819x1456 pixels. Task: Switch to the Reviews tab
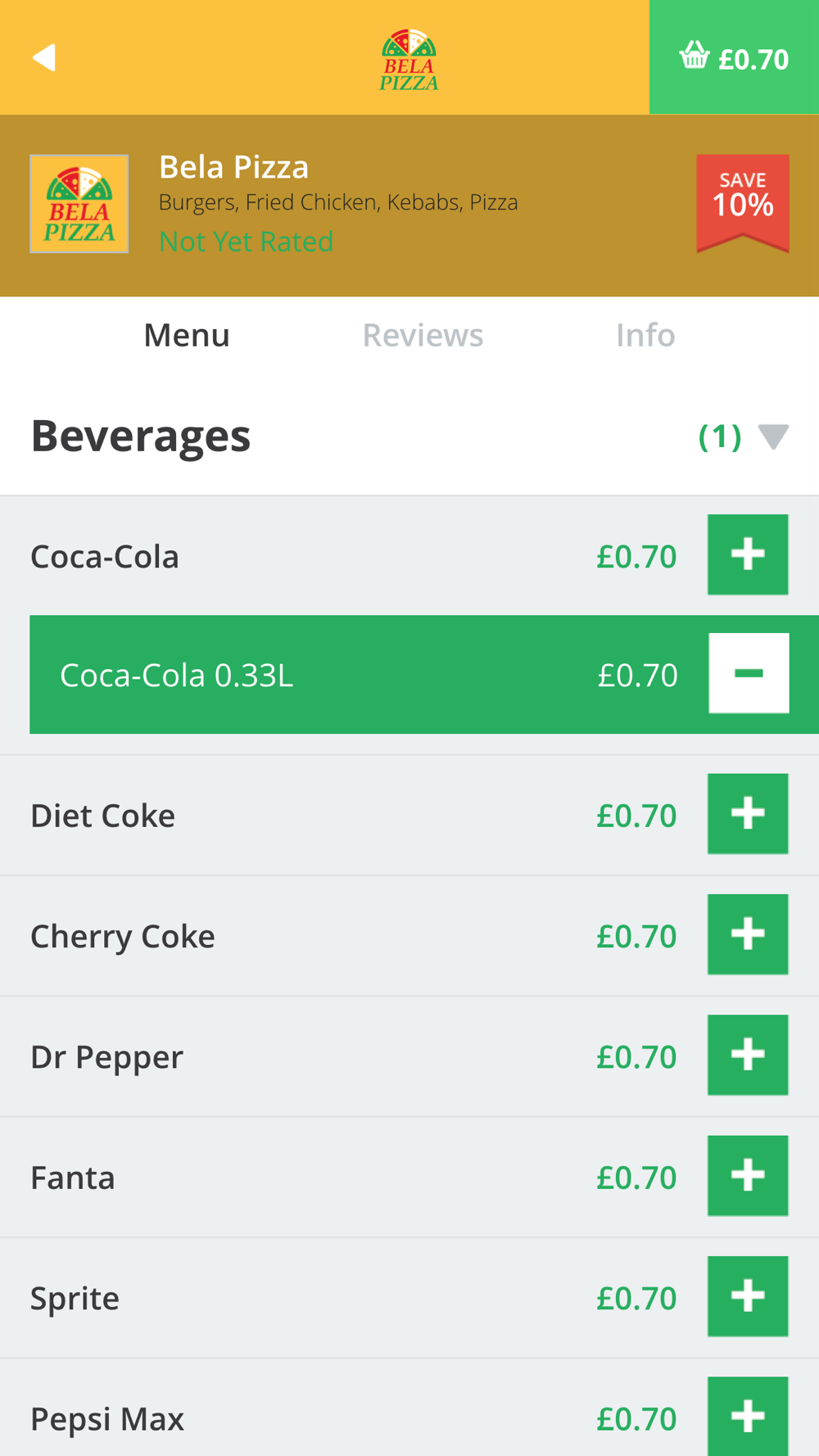tap(423, 336)
